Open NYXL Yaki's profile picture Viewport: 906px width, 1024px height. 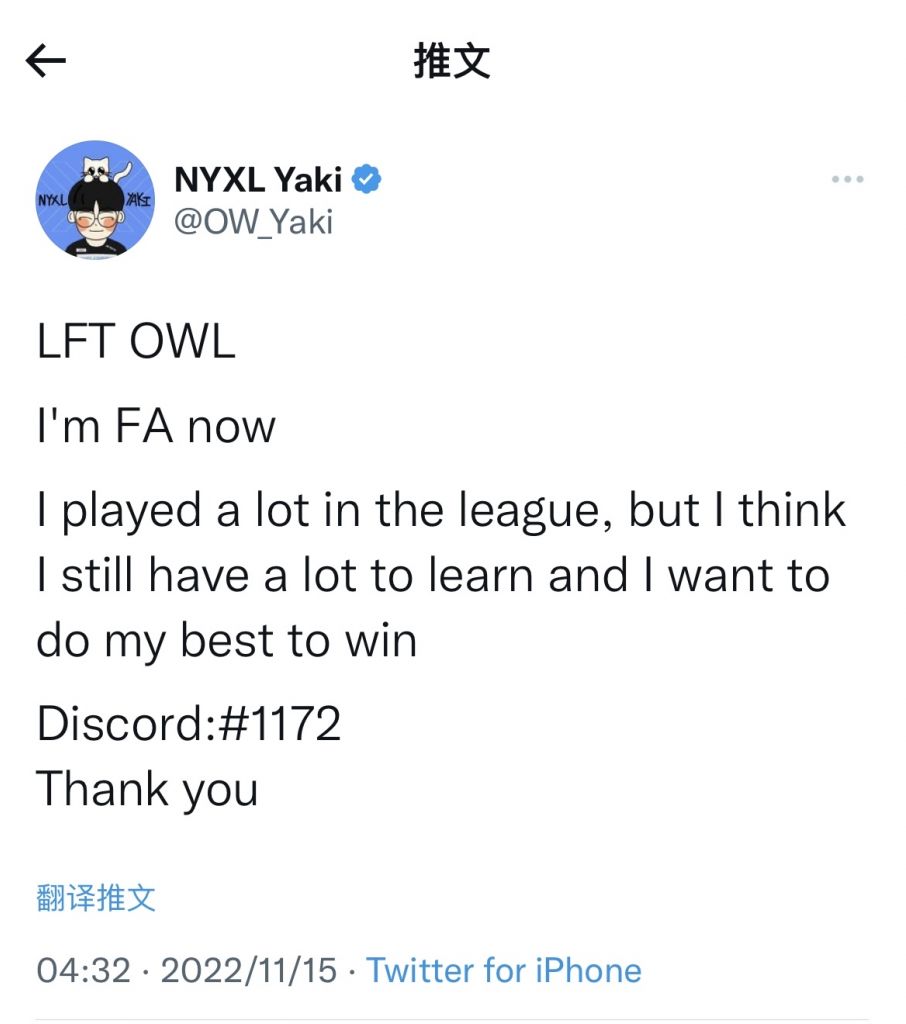tap(96, 200)
